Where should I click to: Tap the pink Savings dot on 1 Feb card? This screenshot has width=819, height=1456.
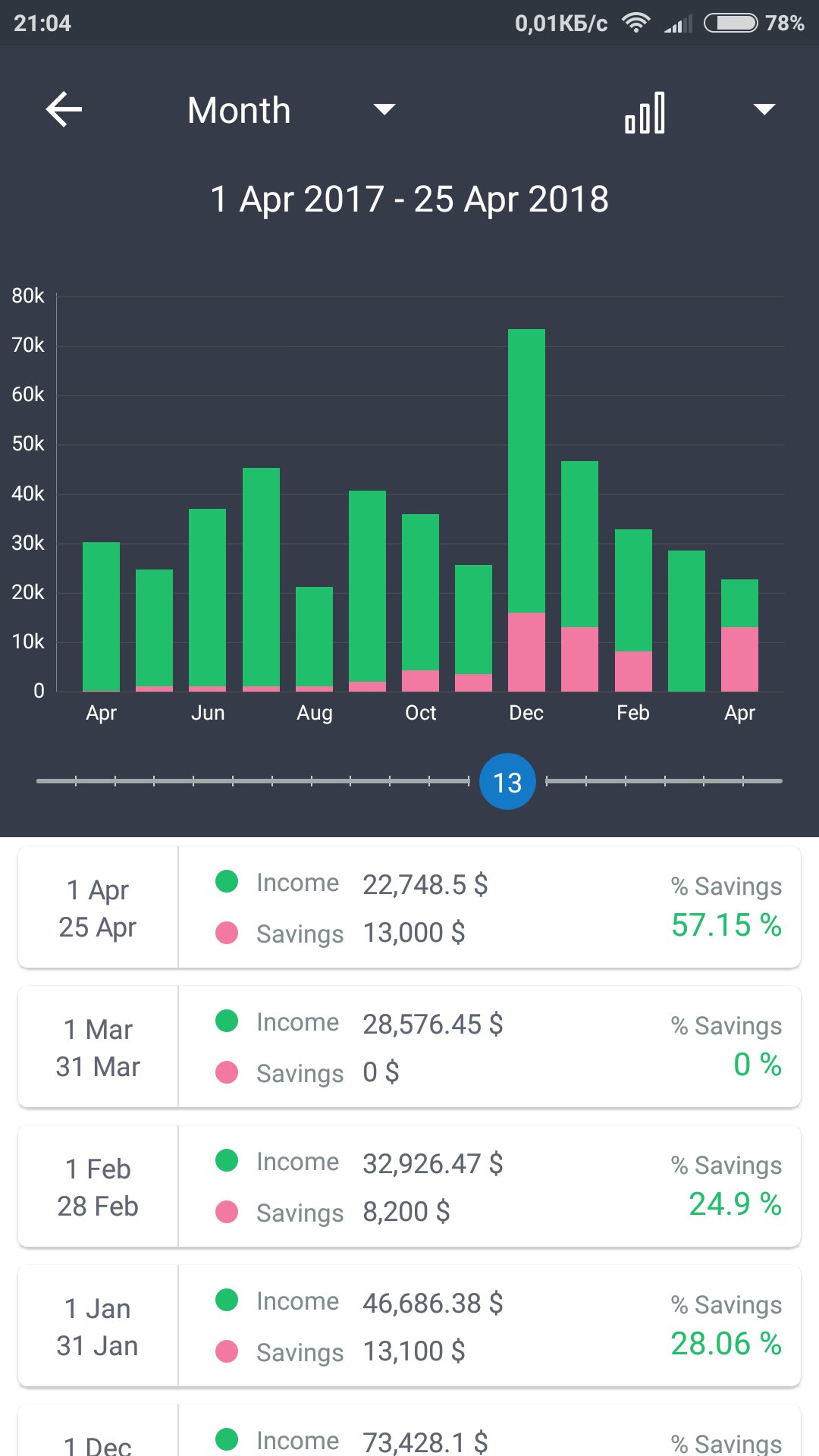[x=227, y=1212]
